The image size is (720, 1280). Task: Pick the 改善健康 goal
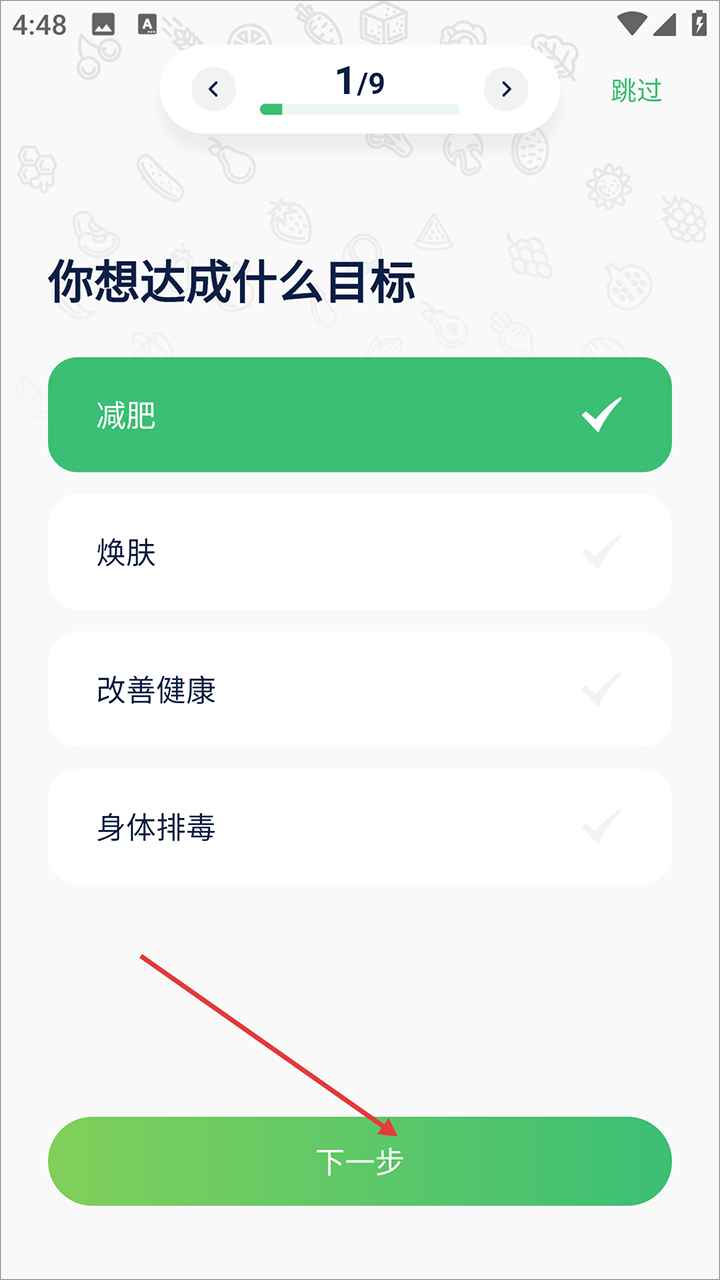click(359, 689)
